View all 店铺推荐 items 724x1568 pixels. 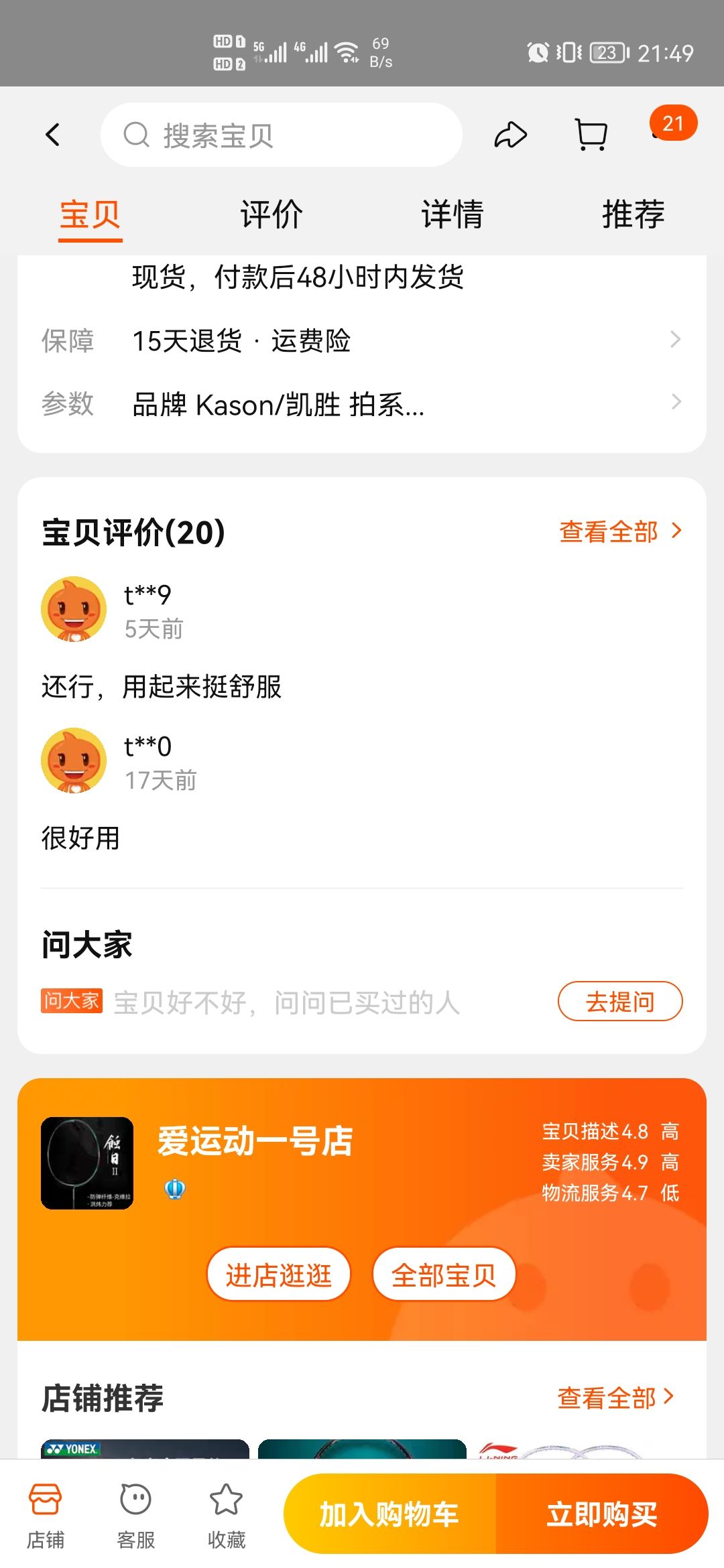[615, 1398]
